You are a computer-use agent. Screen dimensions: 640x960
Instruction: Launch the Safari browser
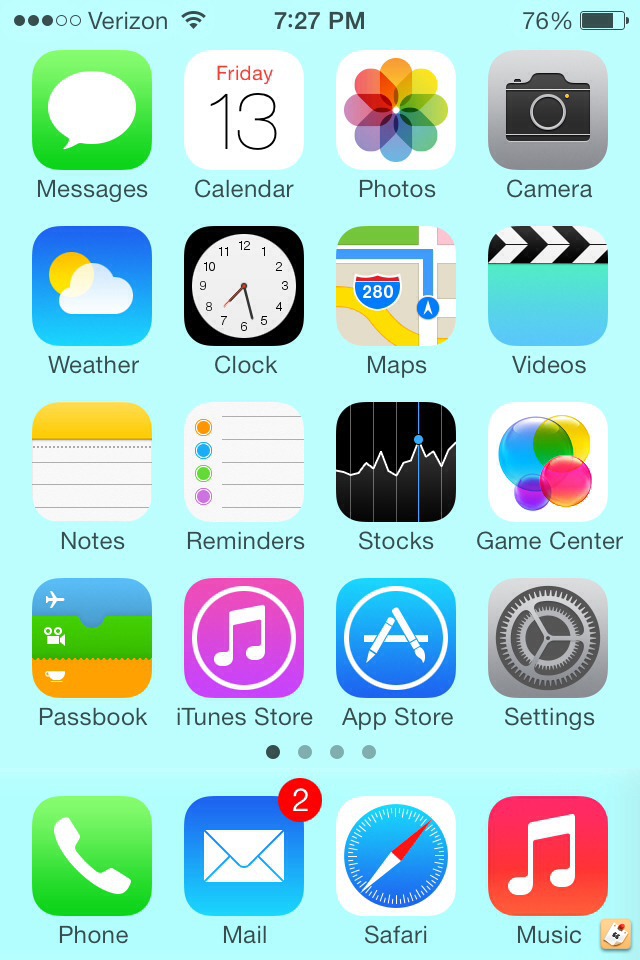click(x=396, y=856)
